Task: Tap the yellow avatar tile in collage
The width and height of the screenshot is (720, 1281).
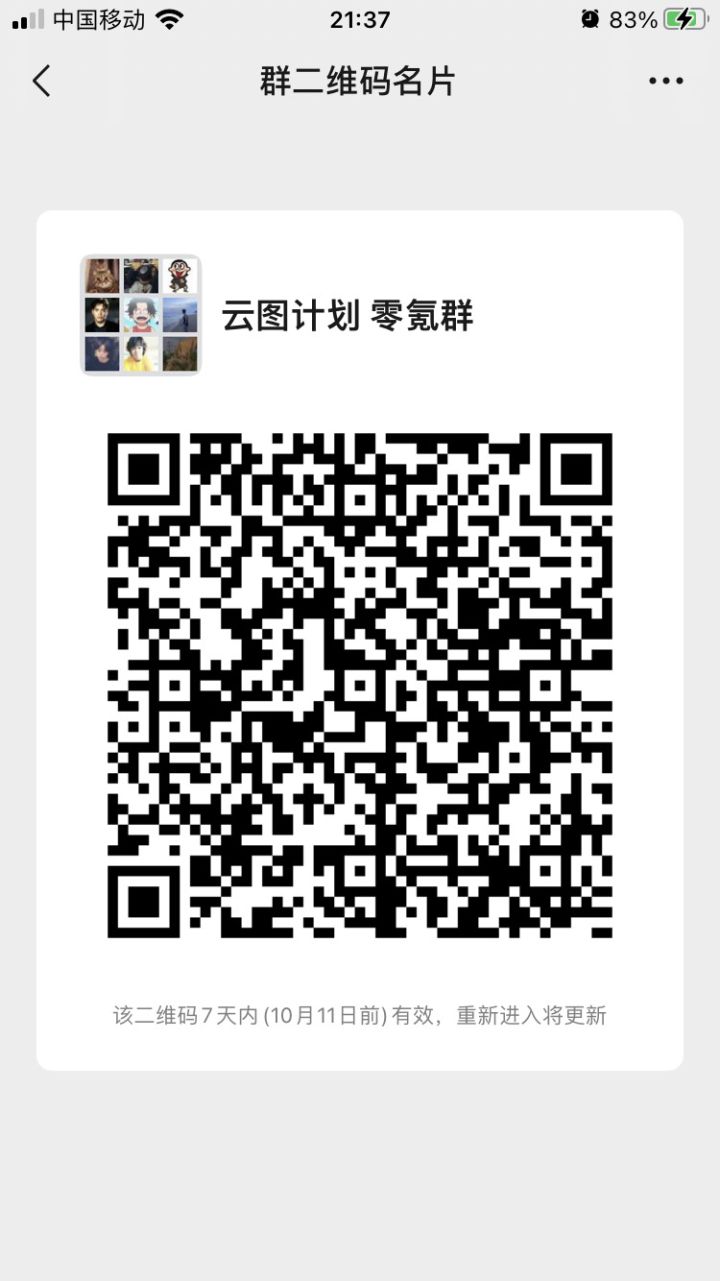Action: [x=141, y=355]
